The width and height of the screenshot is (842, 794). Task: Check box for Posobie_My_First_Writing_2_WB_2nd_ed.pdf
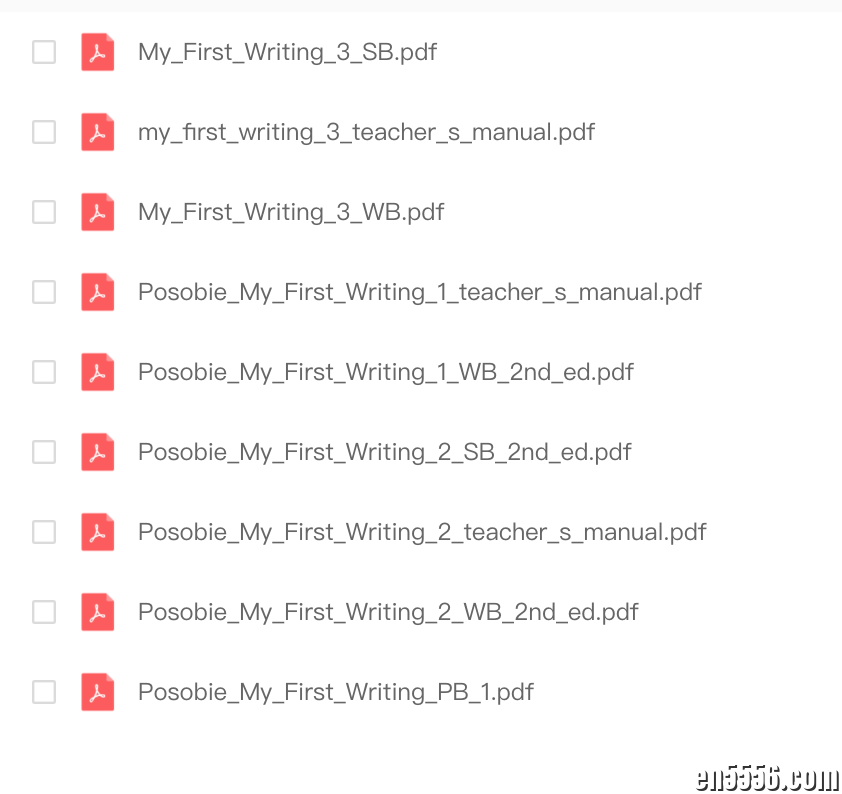point(44,612)
